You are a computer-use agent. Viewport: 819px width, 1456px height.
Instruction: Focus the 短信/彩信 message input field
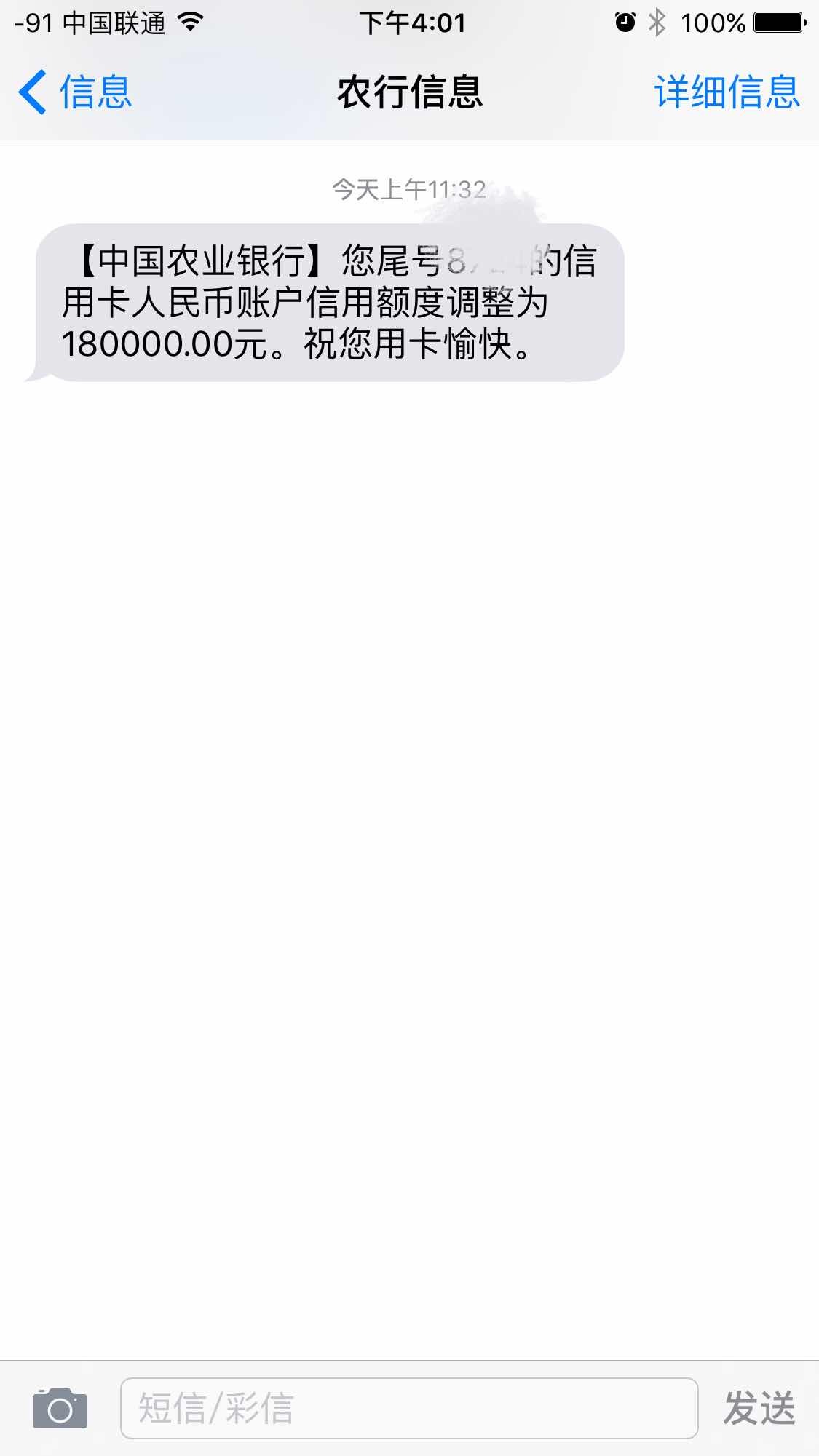[x=408, y=1409]
